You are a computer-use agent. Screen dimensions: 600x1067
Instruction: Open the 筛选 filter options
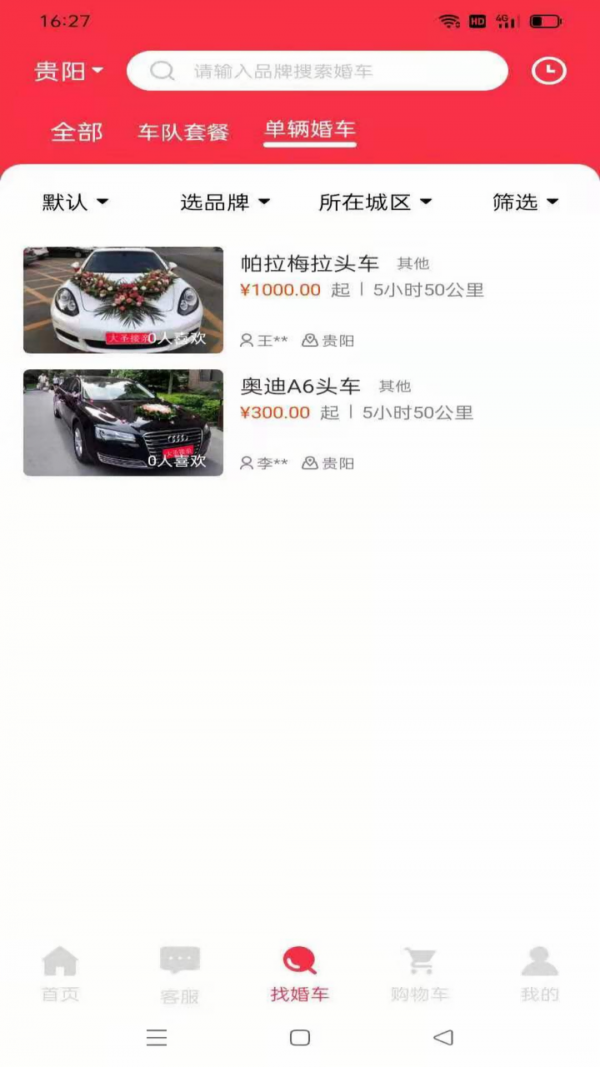coord(525,203)
